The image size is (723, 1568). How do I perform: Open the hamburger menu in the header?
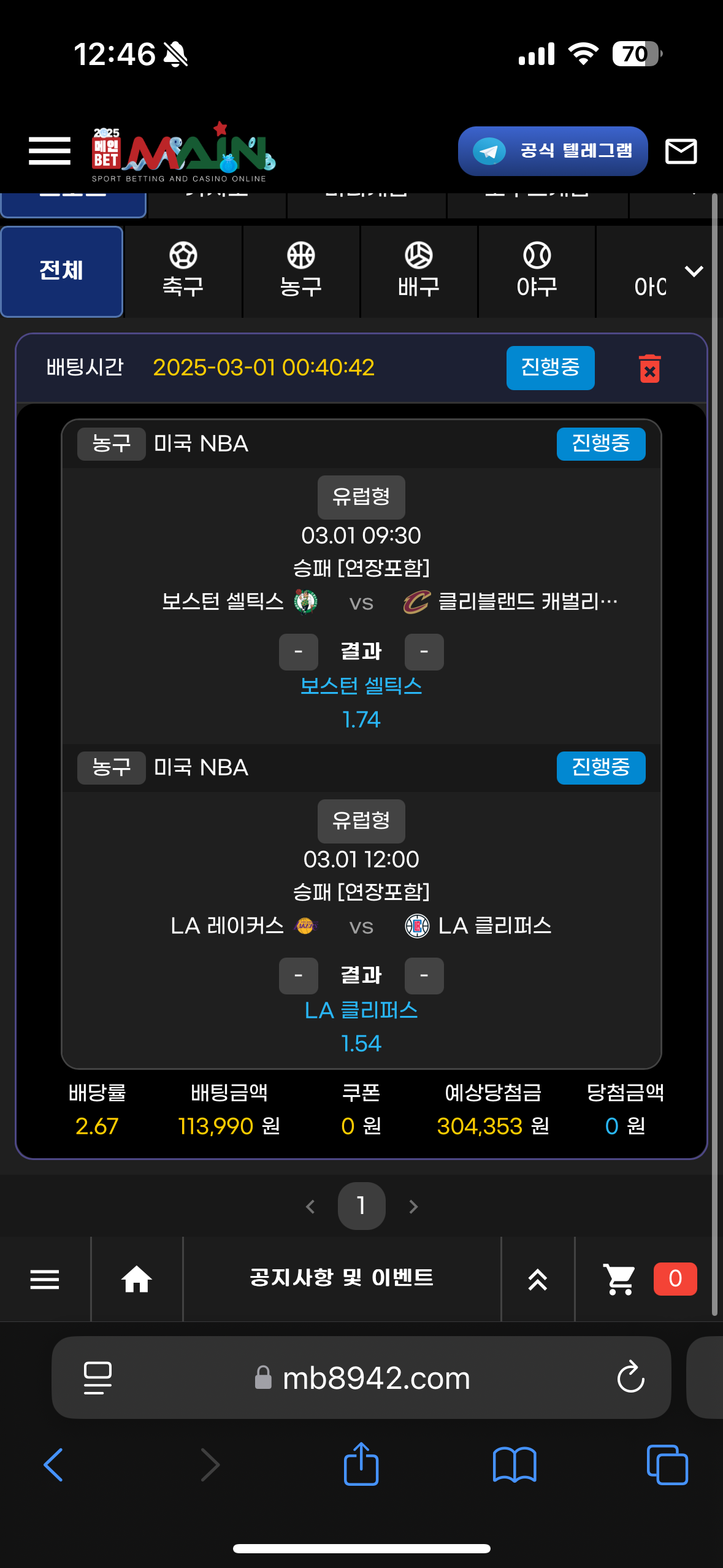tap(50, 151)
